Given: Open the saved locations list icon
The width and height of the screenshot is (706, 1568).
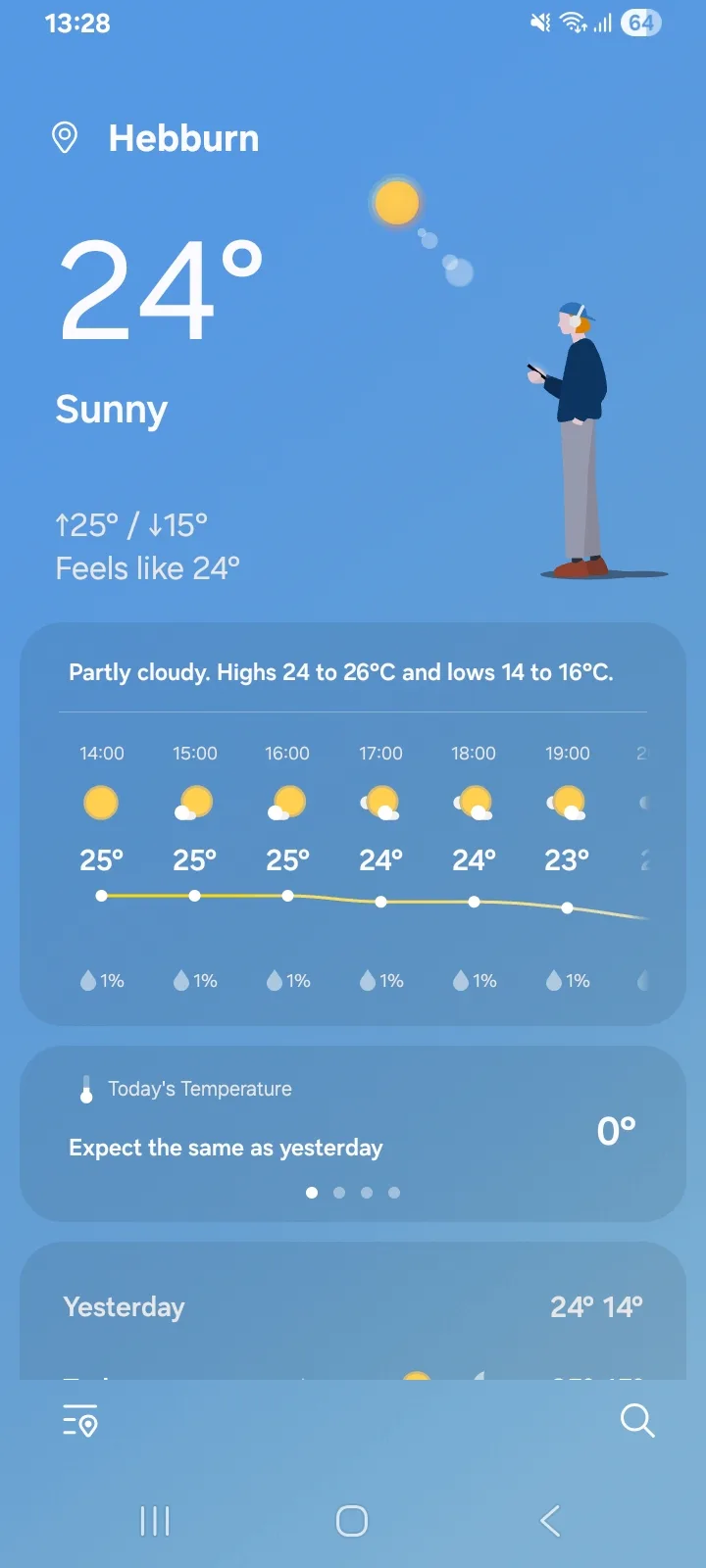Looking at the screenshot, I should [79, 1420].
